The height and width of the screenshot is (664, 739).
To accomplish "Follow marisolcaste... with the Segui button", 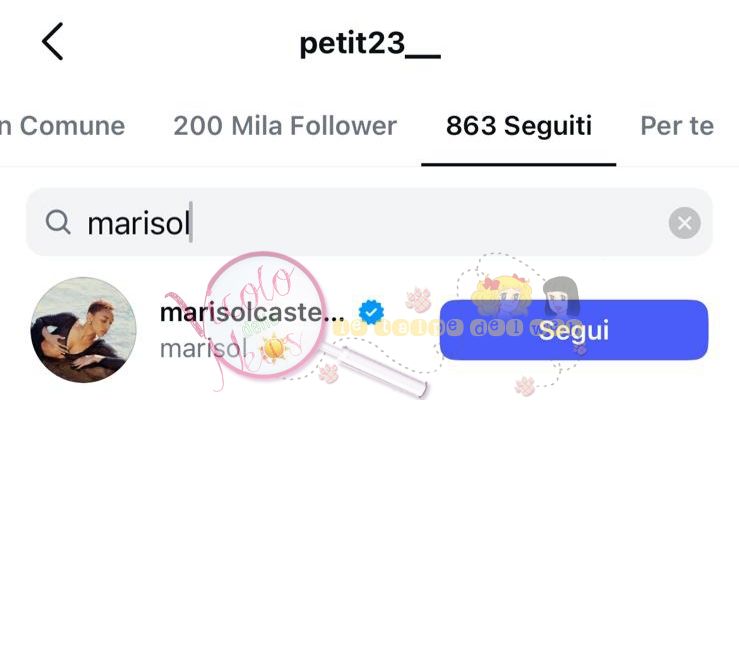I will pos(574,330).
